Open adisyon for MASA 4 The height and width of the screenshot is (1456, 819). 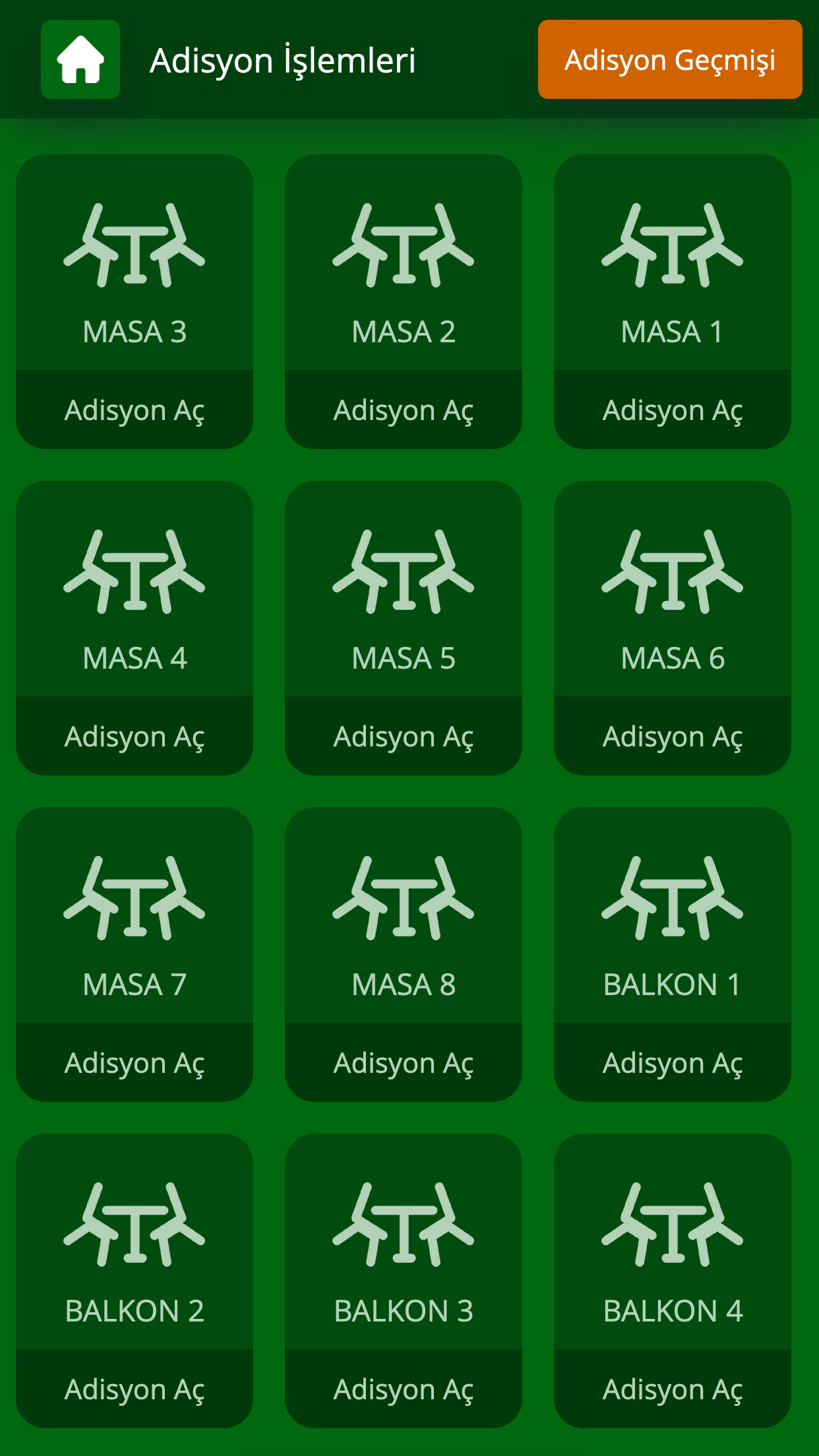135,736
